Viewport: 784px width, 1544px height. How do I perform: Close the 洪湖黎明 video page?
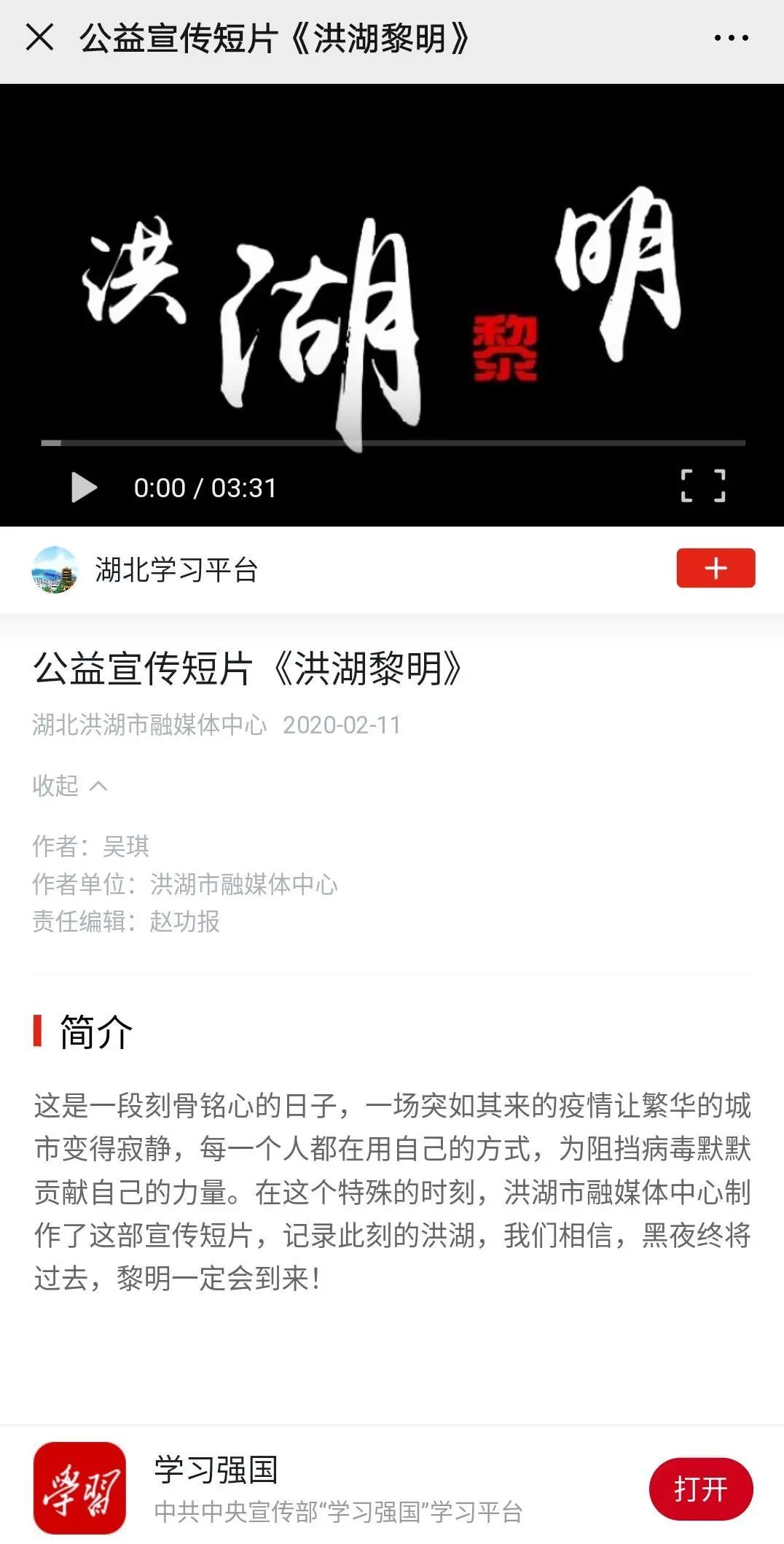point(39,37)
